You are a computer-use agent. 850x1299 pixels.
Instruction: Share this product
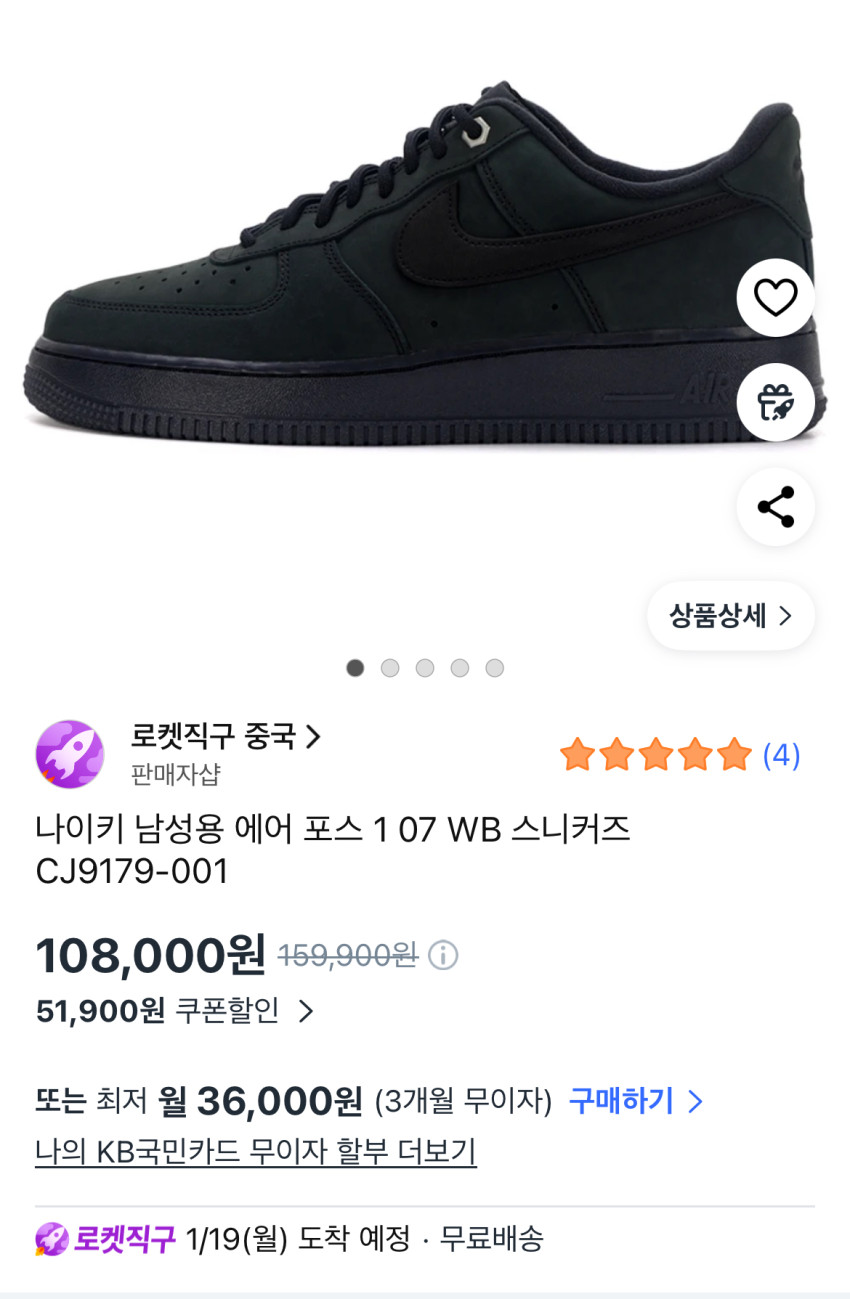pos(775,507)
